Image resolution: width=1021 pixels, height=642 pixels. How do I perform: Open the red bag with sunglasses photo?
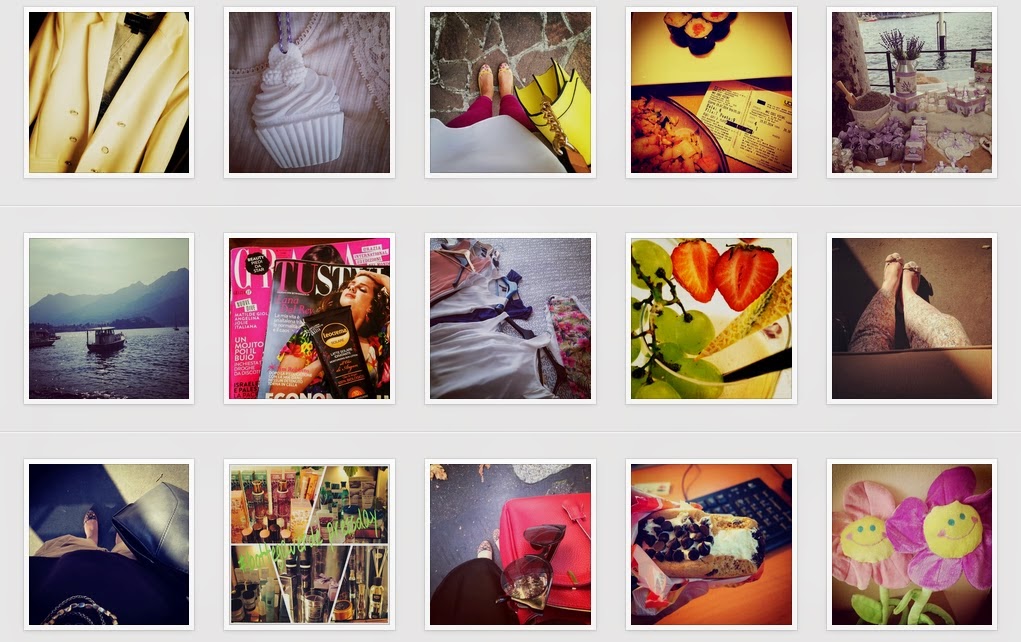510,545
